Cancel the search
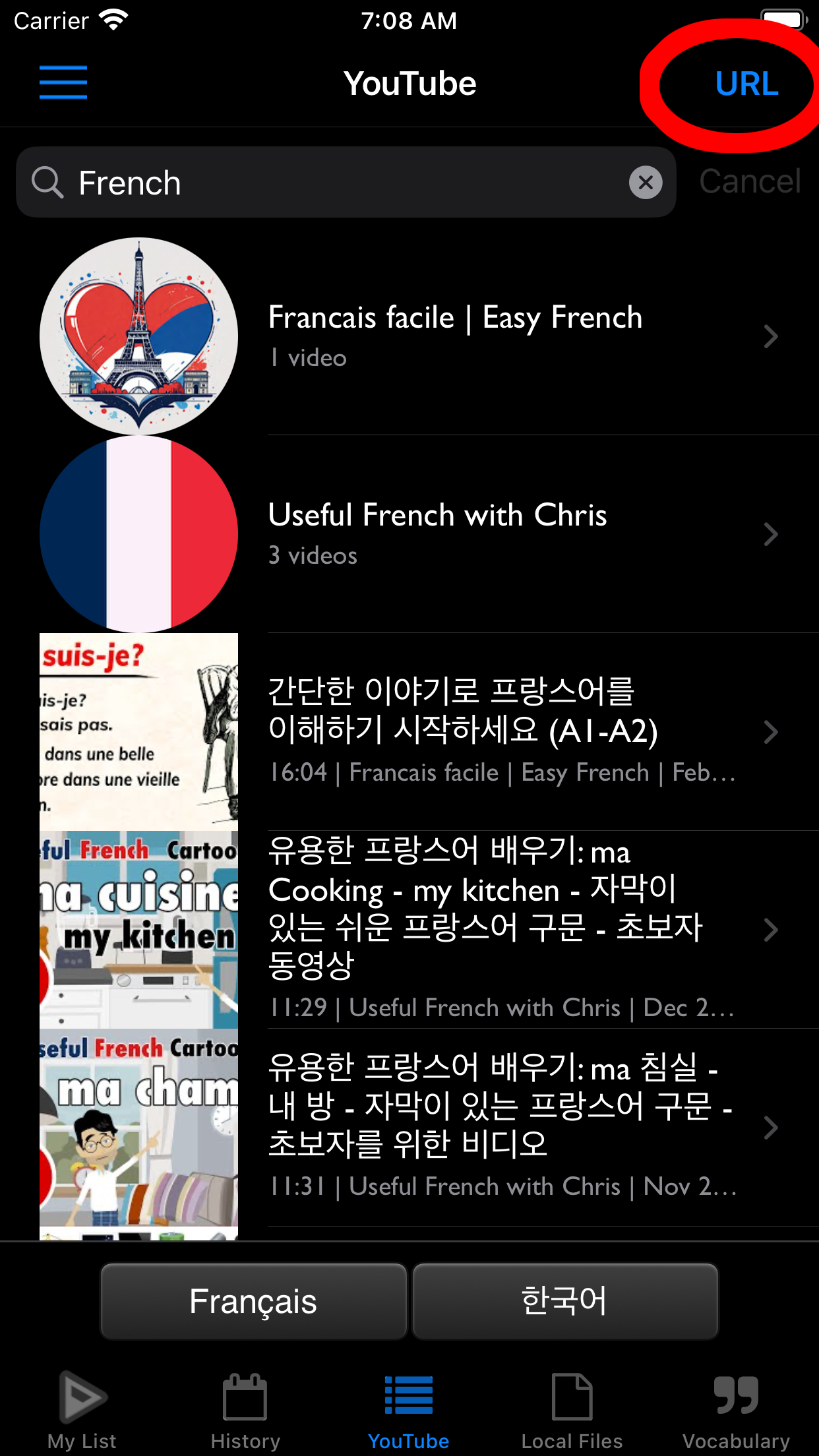This screenshot has height=1456, width=819. tap(750, 181)
